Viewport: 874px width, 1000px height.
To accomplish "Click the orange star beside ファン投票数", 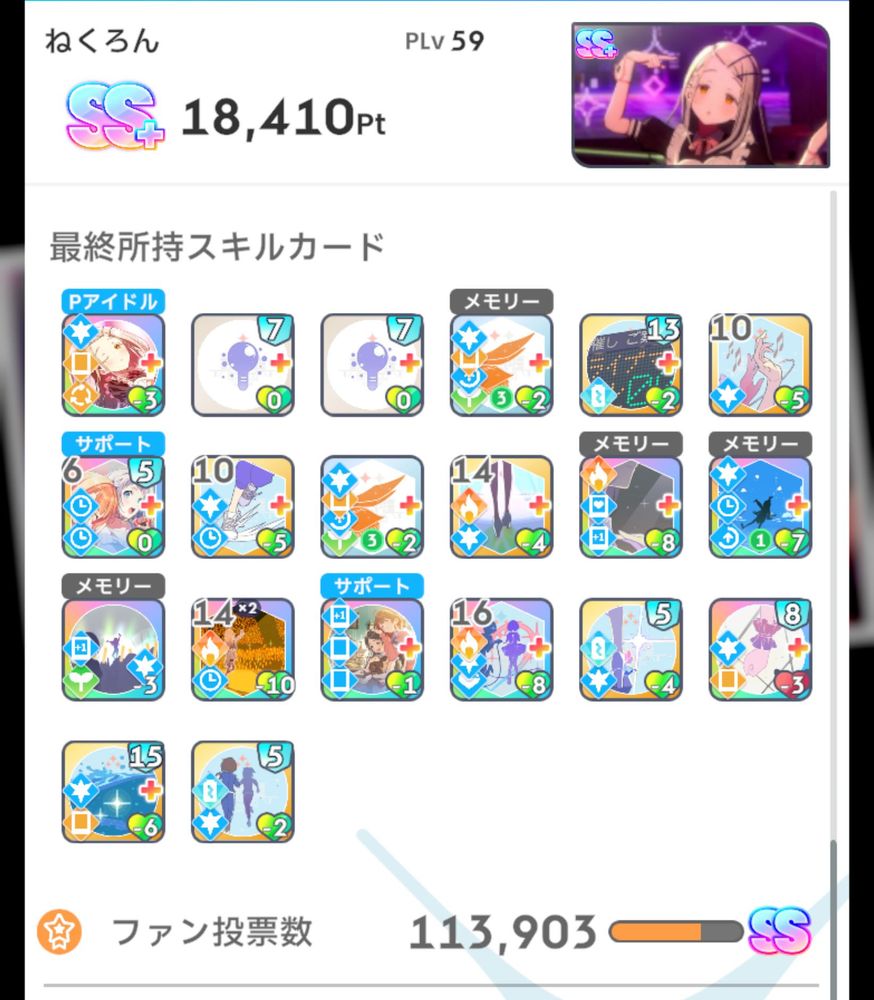I will click(x=57, y=932).
